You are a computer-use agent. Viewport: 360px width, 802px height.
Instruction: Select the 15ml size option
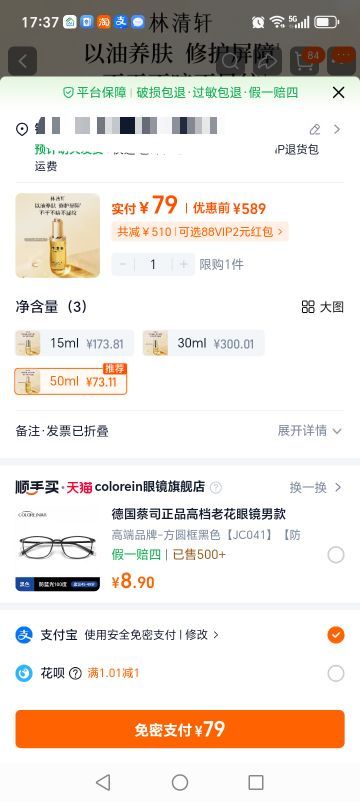74,343
